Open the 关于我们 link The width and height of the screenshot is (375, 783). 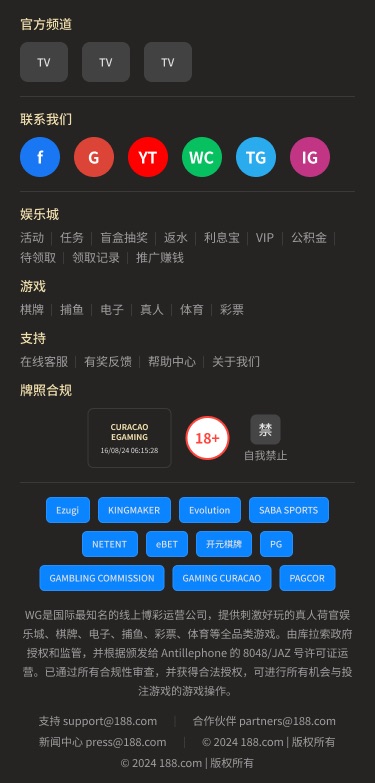point(236,362)
